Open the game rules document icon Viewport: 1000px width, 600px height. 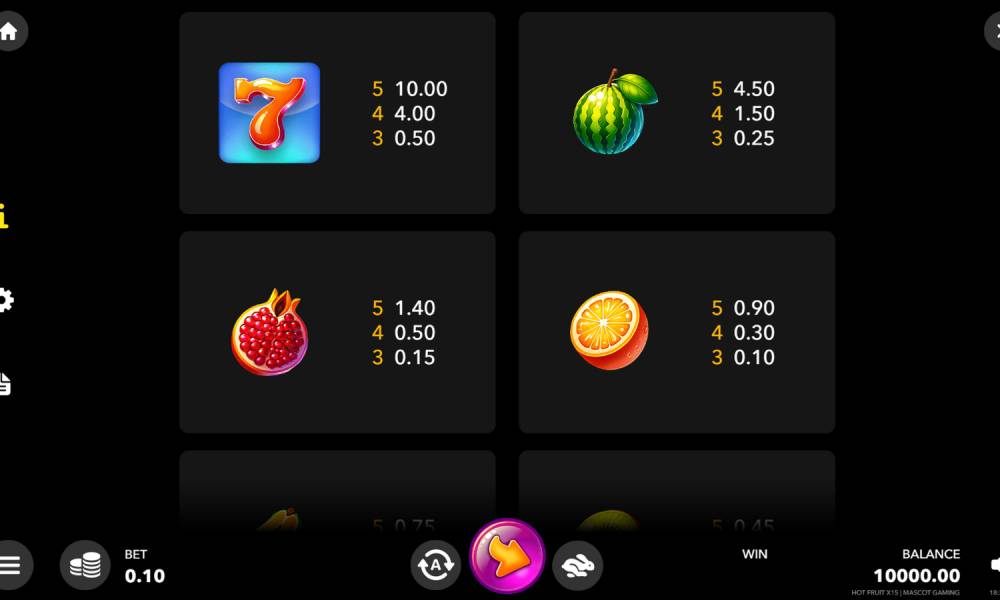pos(5,382)
